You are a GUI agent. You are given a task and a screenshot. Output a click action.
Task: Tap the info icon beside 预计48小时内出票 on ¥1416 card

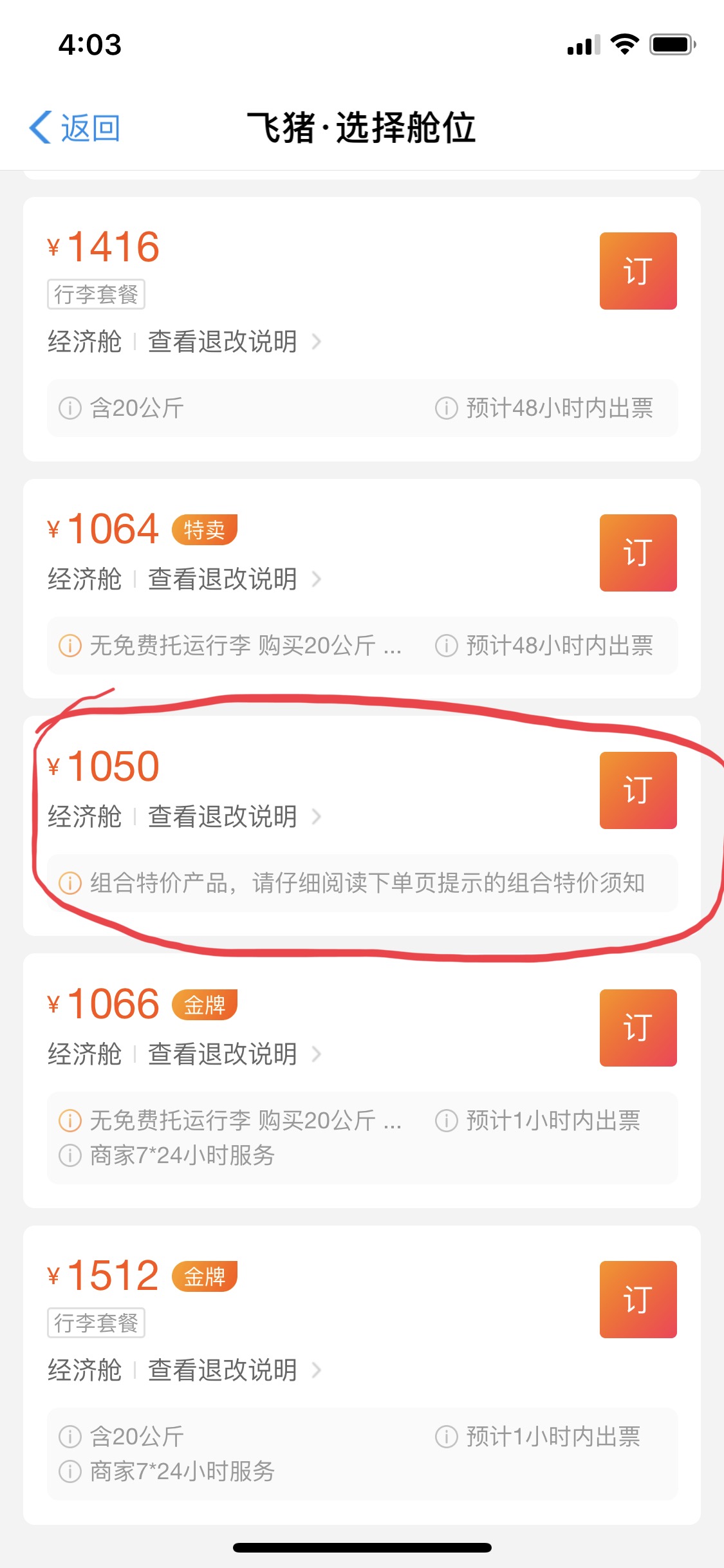click(x=447, y=409)
